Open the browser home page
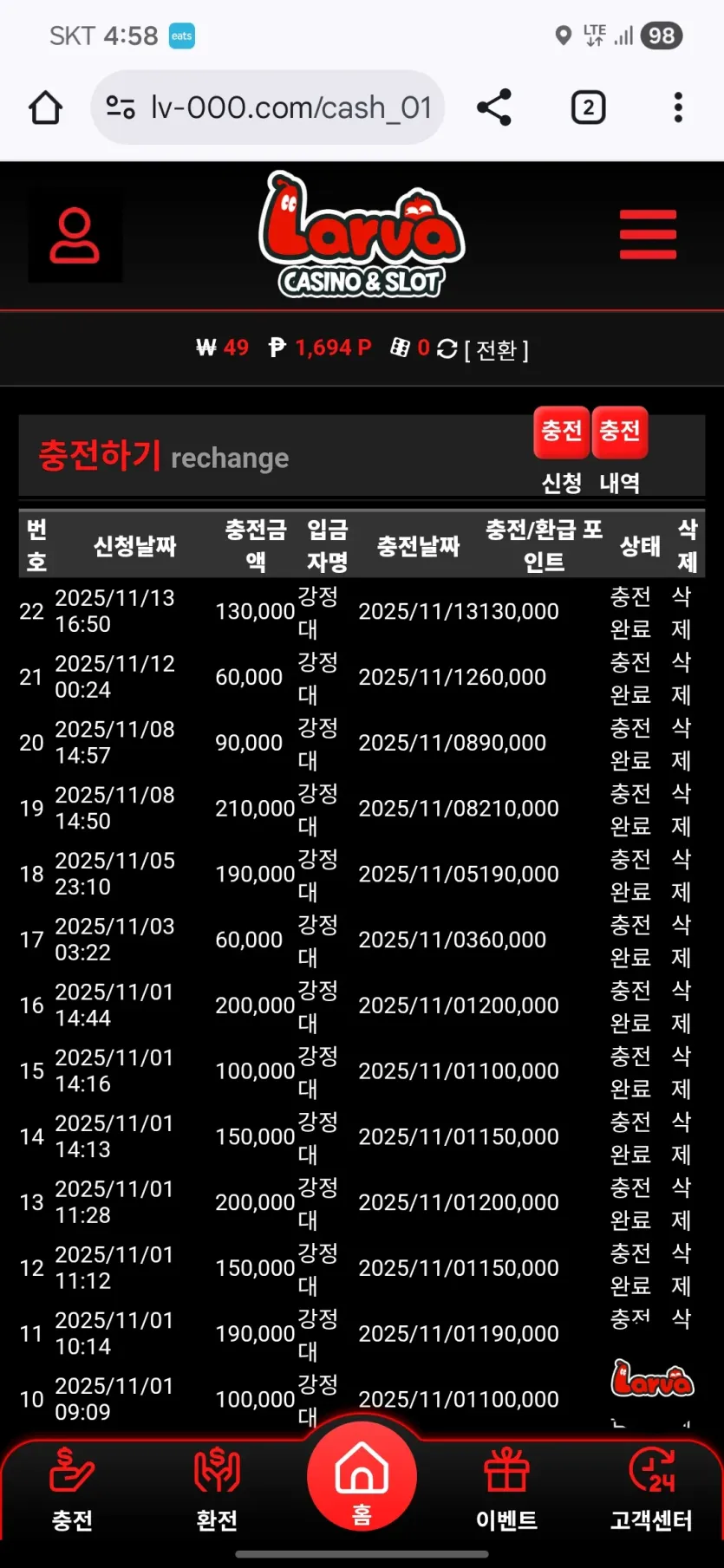724x1568 pixels. click(x=45, y=108)
